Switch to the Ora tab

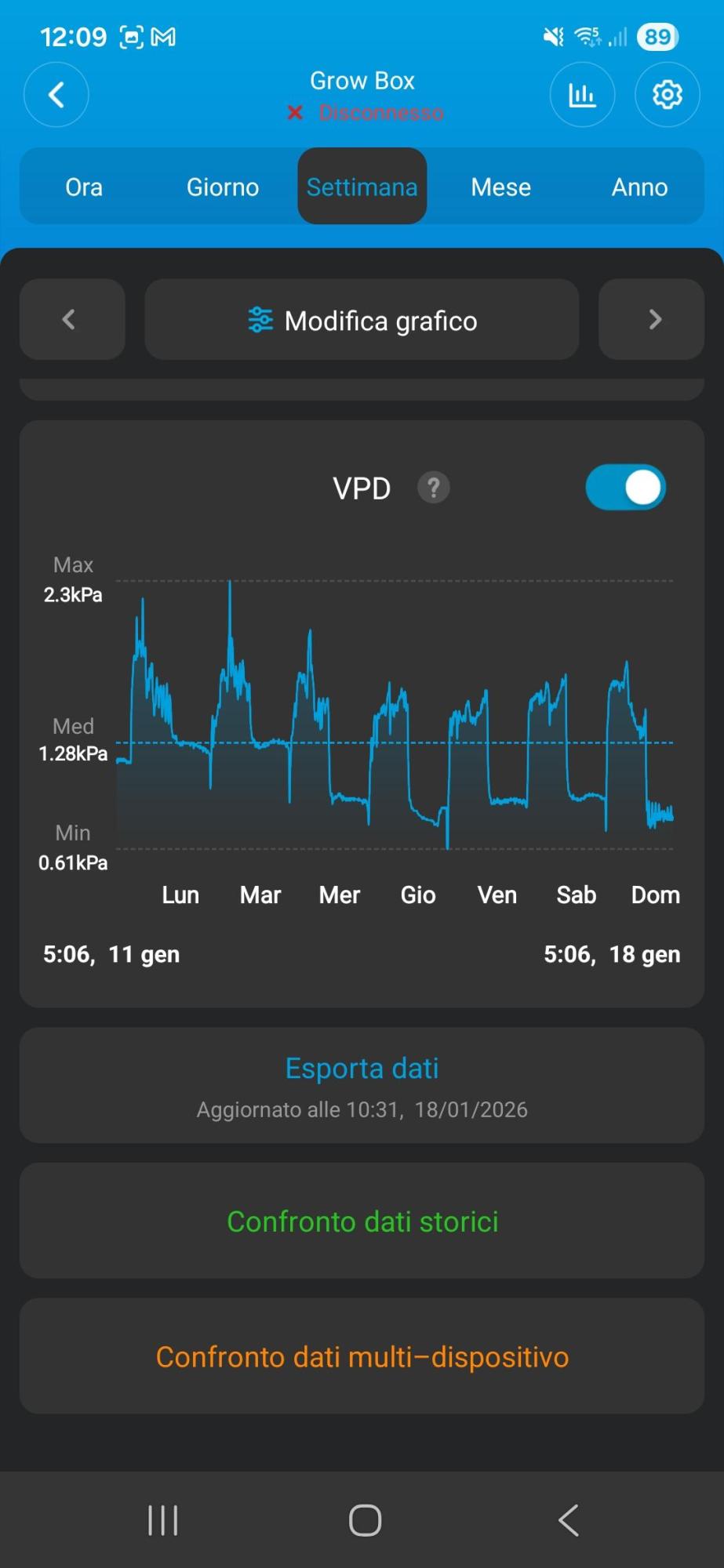click(84, 187)
